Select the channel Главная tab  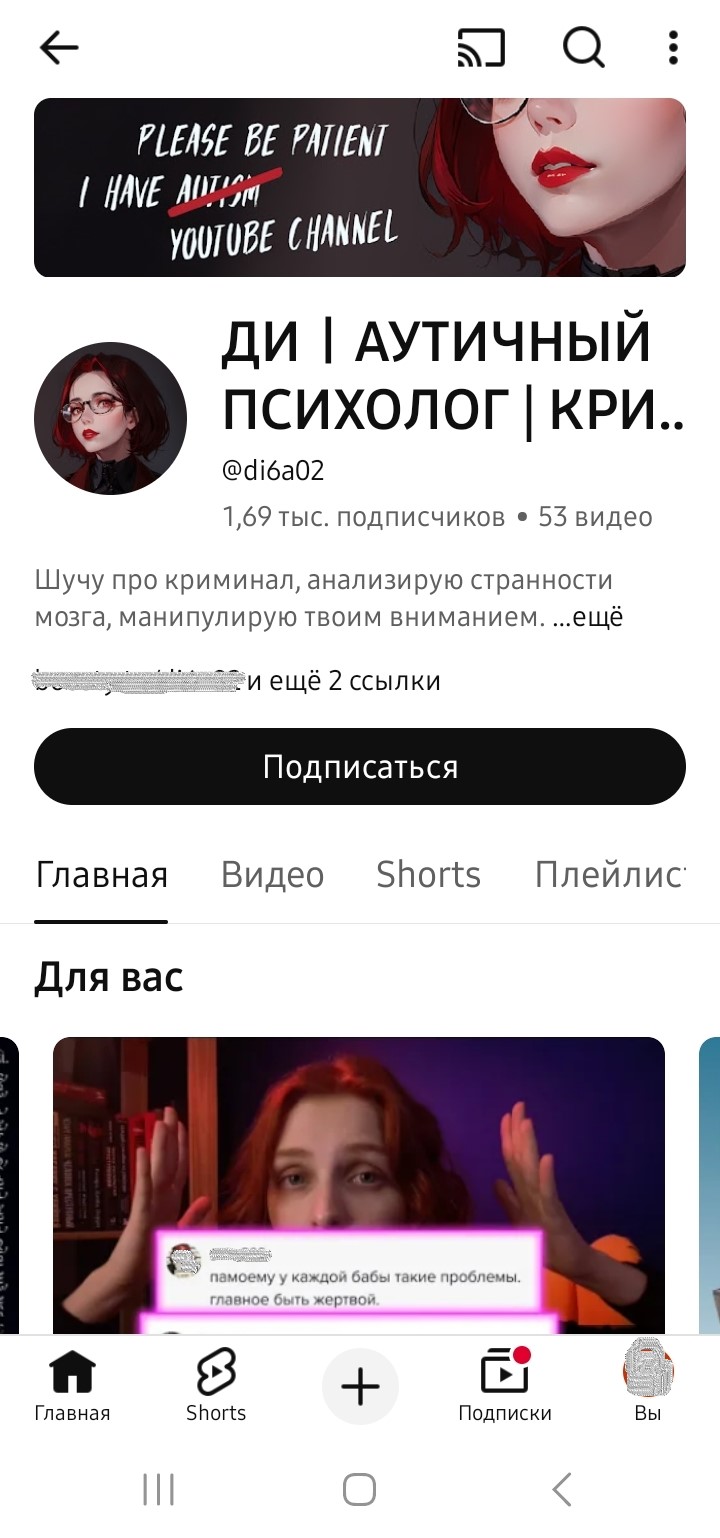101,875
